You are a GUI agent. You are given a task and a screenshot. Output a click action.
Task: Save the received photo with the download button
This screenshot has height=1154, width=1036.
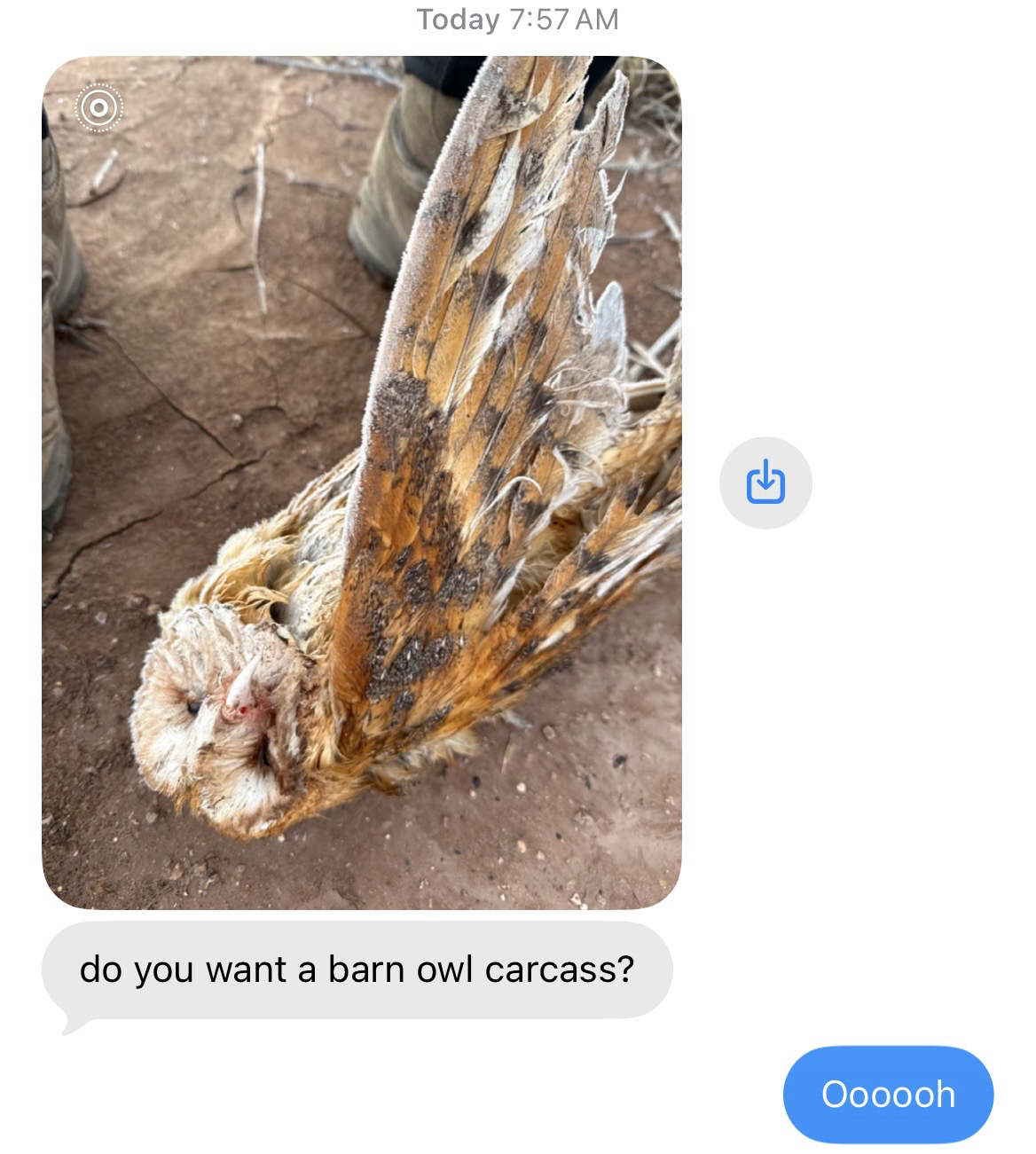[x=765, y=483]
